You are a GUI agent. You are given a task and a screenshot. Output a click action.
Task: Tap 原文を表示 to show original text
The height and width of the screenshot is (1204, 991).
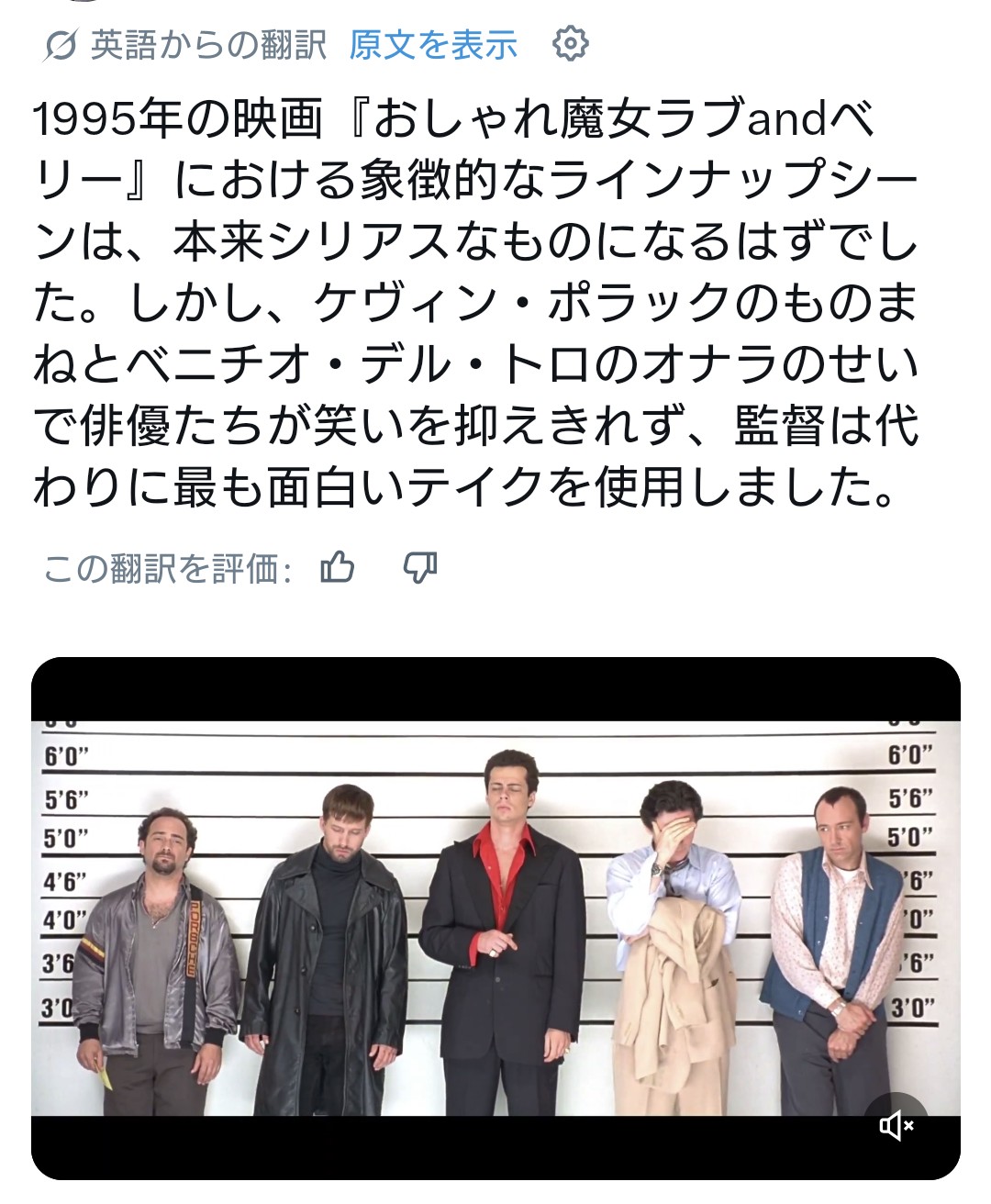[433, 44]
